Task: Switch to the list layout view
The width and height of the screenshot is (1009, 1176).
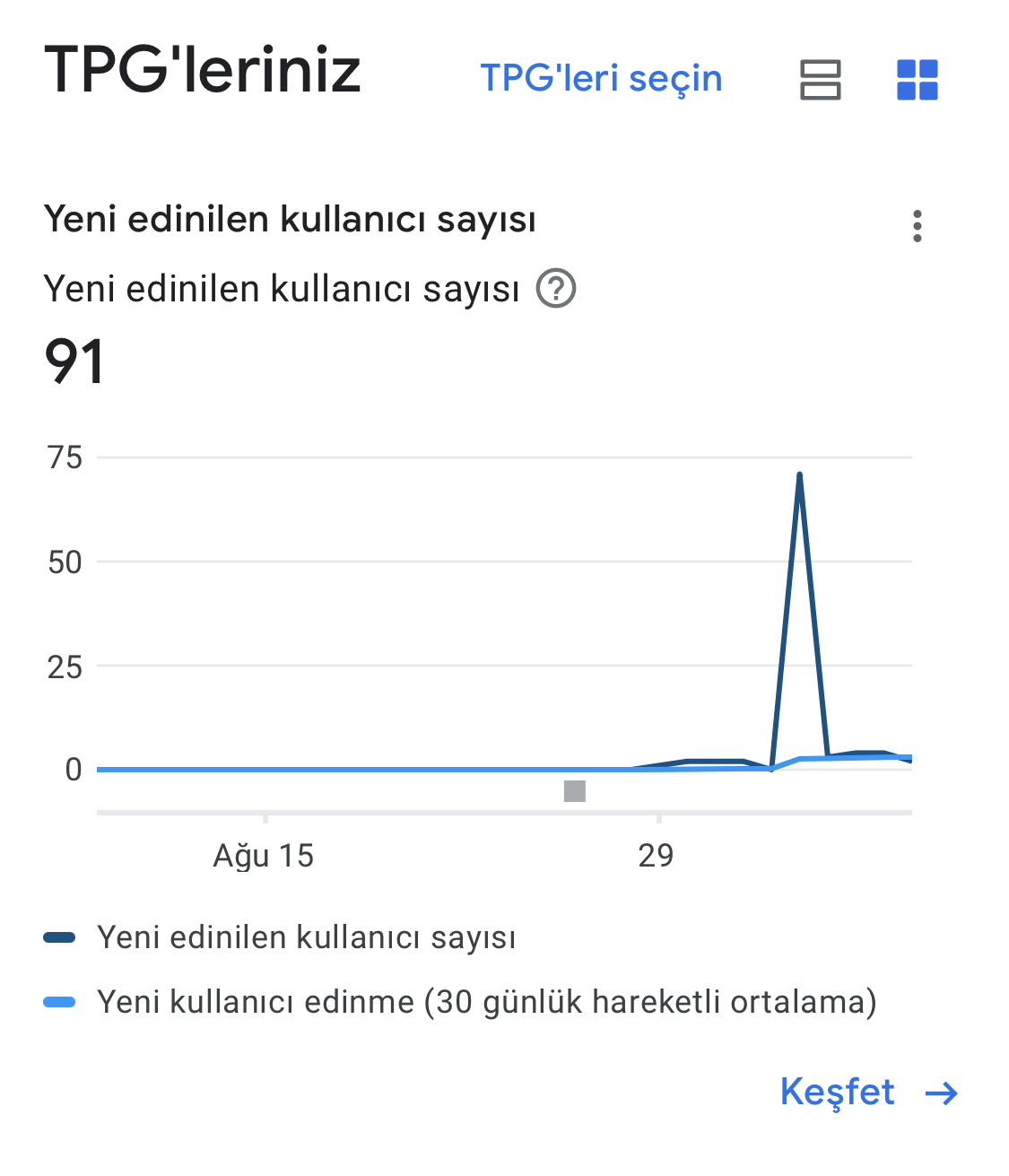Action: click(820, 80)
